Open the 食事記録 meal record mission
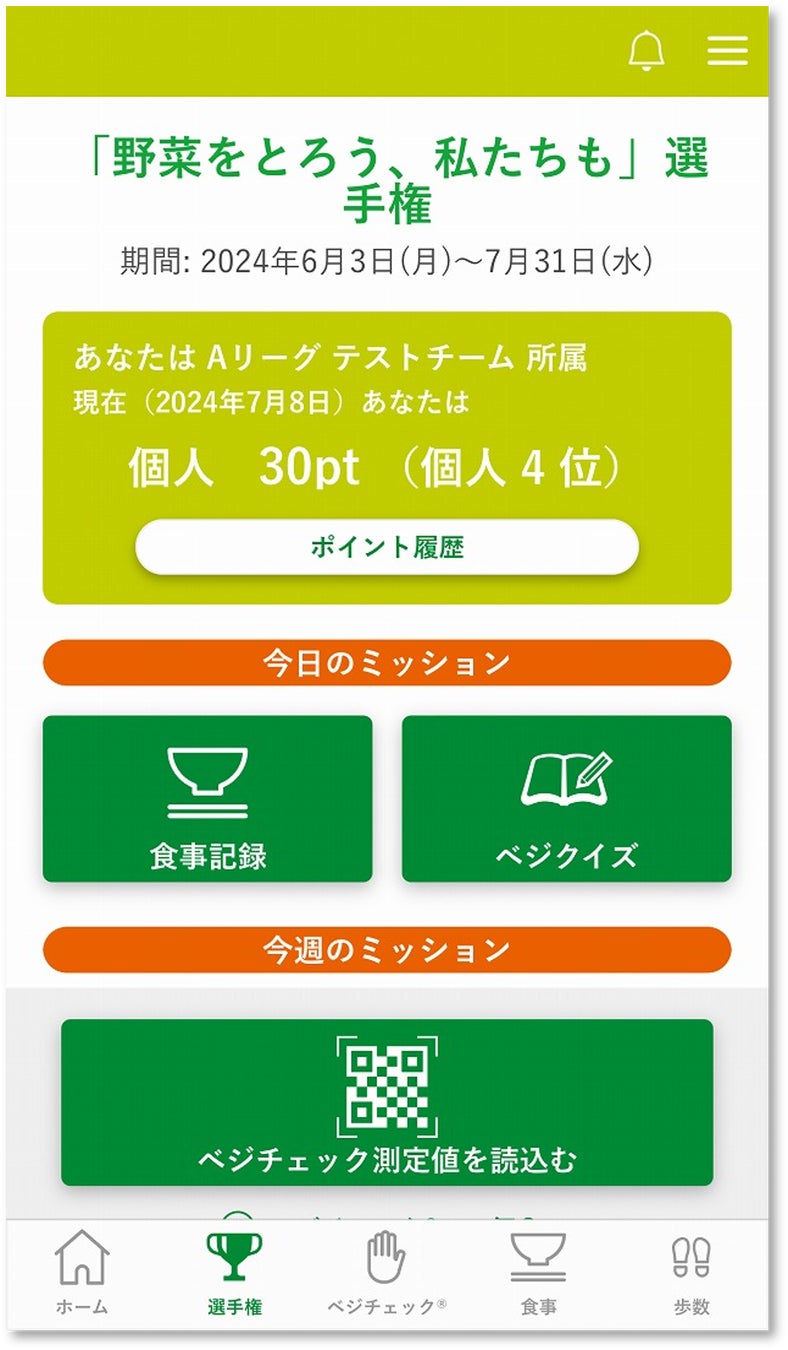Viewport: 788px width, 1350px height. tap(207, 799)
